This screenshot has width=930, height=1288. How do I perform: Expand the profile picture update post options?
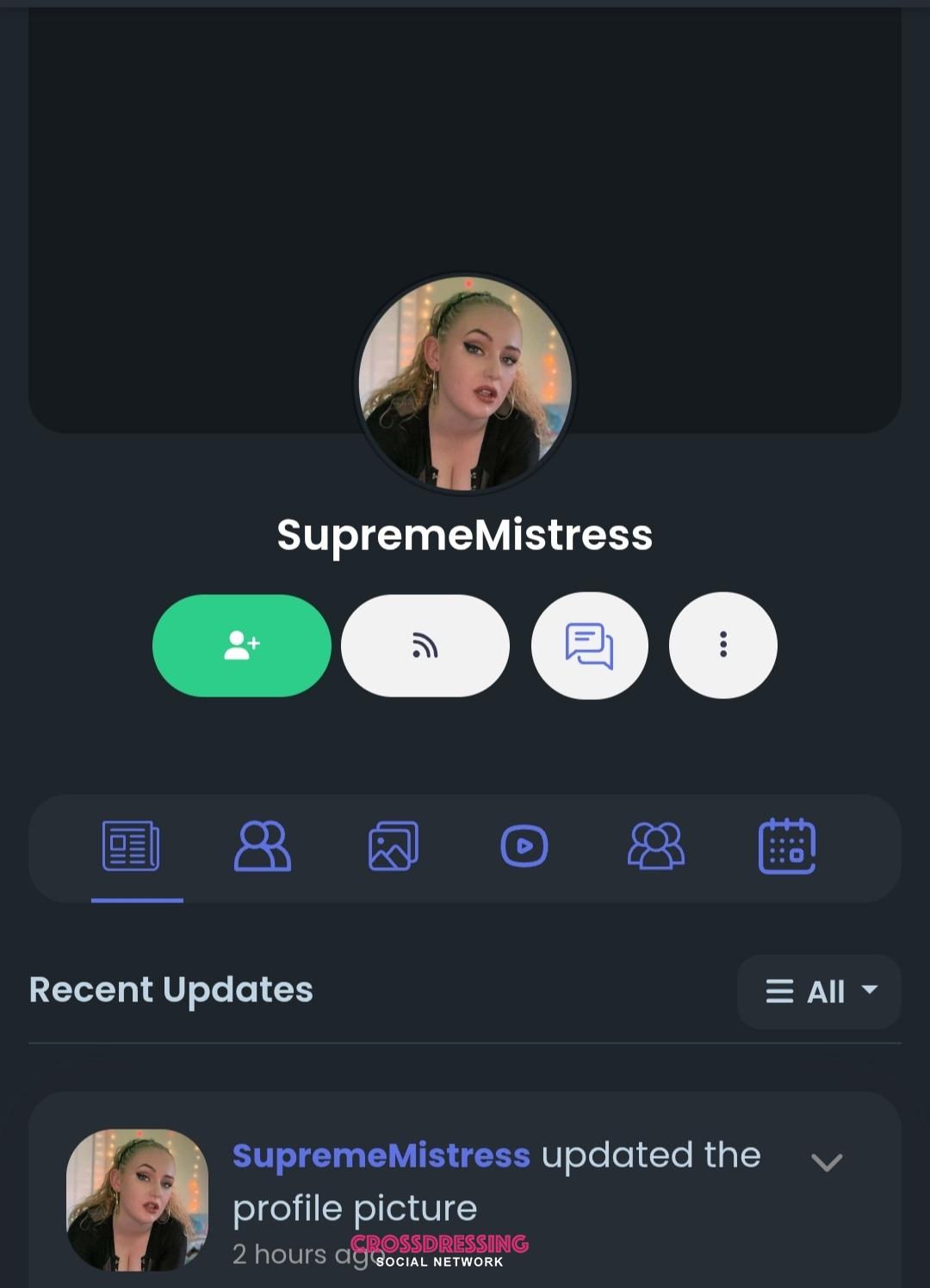(827, 1163)
